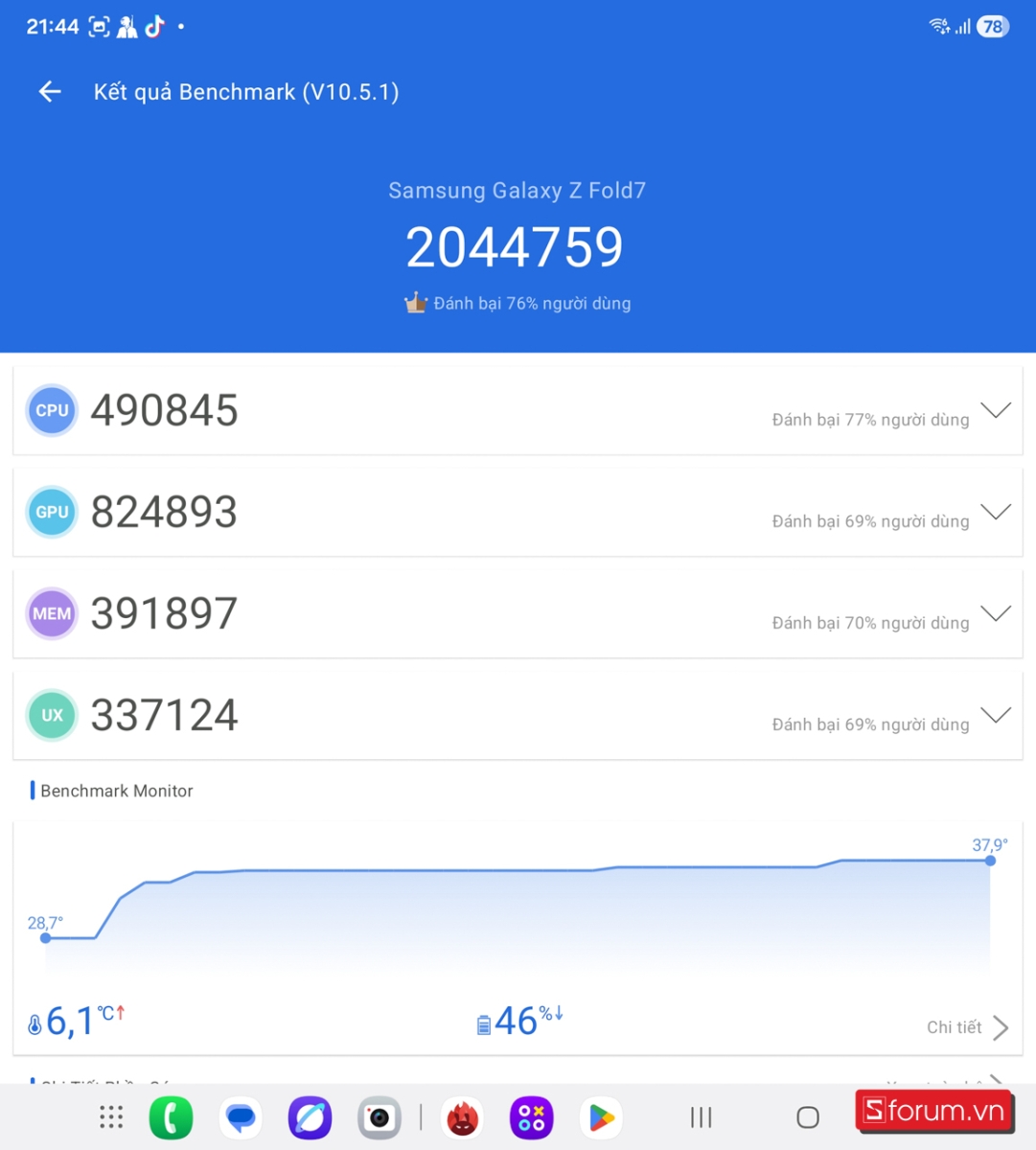This screenshot has height=1150, width=1036.
Task: Expand the UX score section
Action: click(996, 716)
